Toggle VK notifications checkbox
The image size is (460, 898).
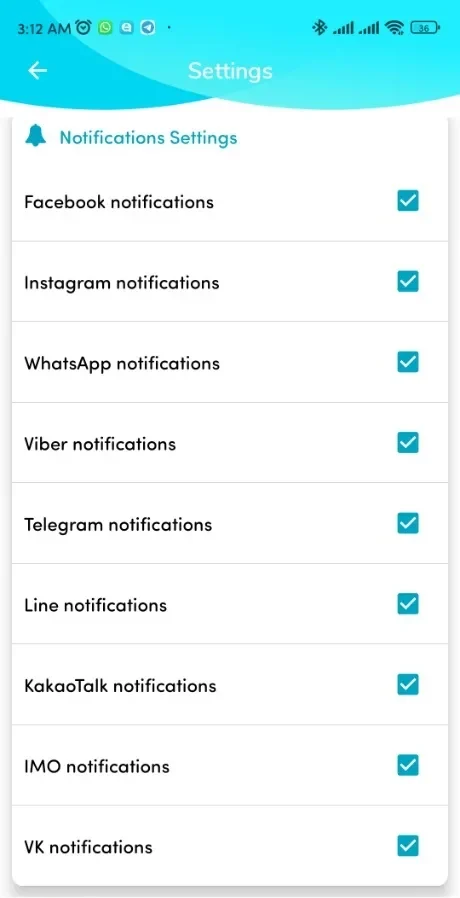[x=408, y=845]
